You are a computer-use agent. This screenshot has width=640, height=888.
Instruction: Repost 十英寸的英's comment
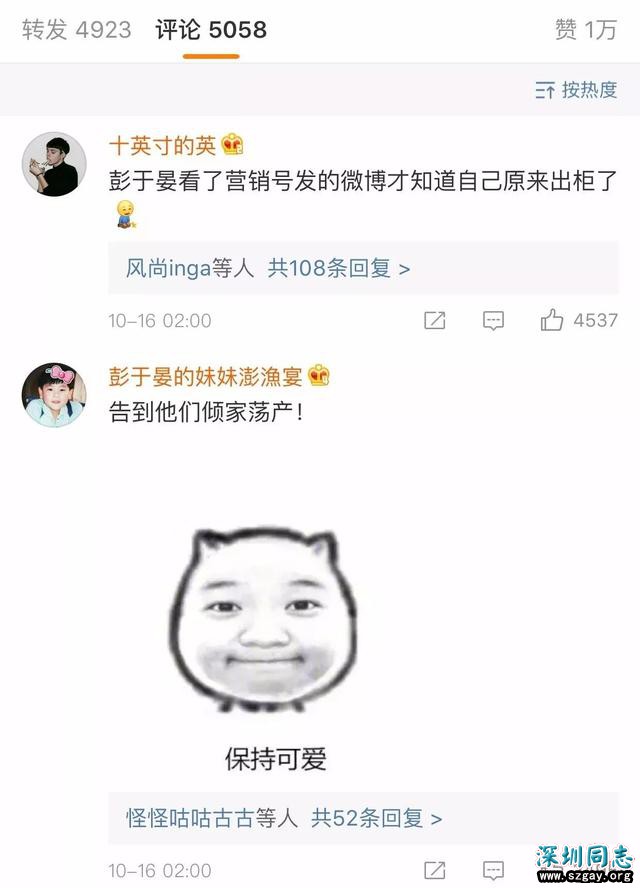click(435, 320)
